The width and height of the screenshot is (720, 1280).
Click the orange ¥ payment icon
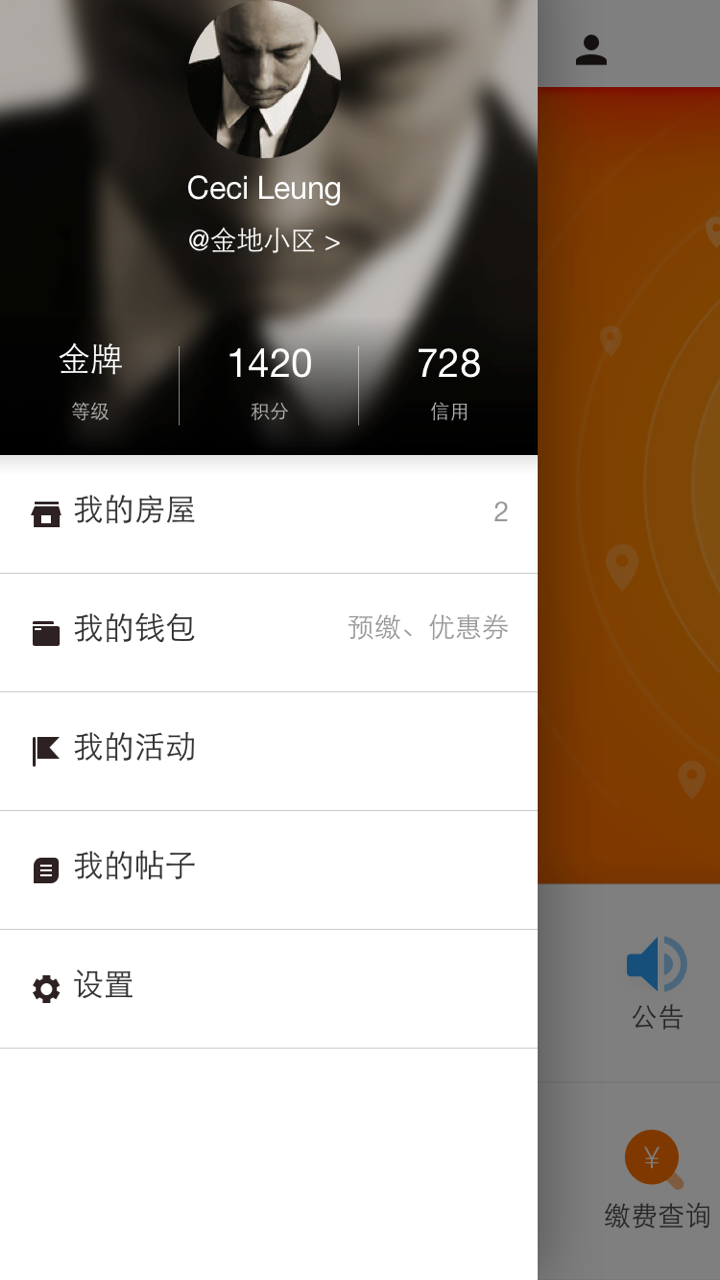(x=652, y=1157)
